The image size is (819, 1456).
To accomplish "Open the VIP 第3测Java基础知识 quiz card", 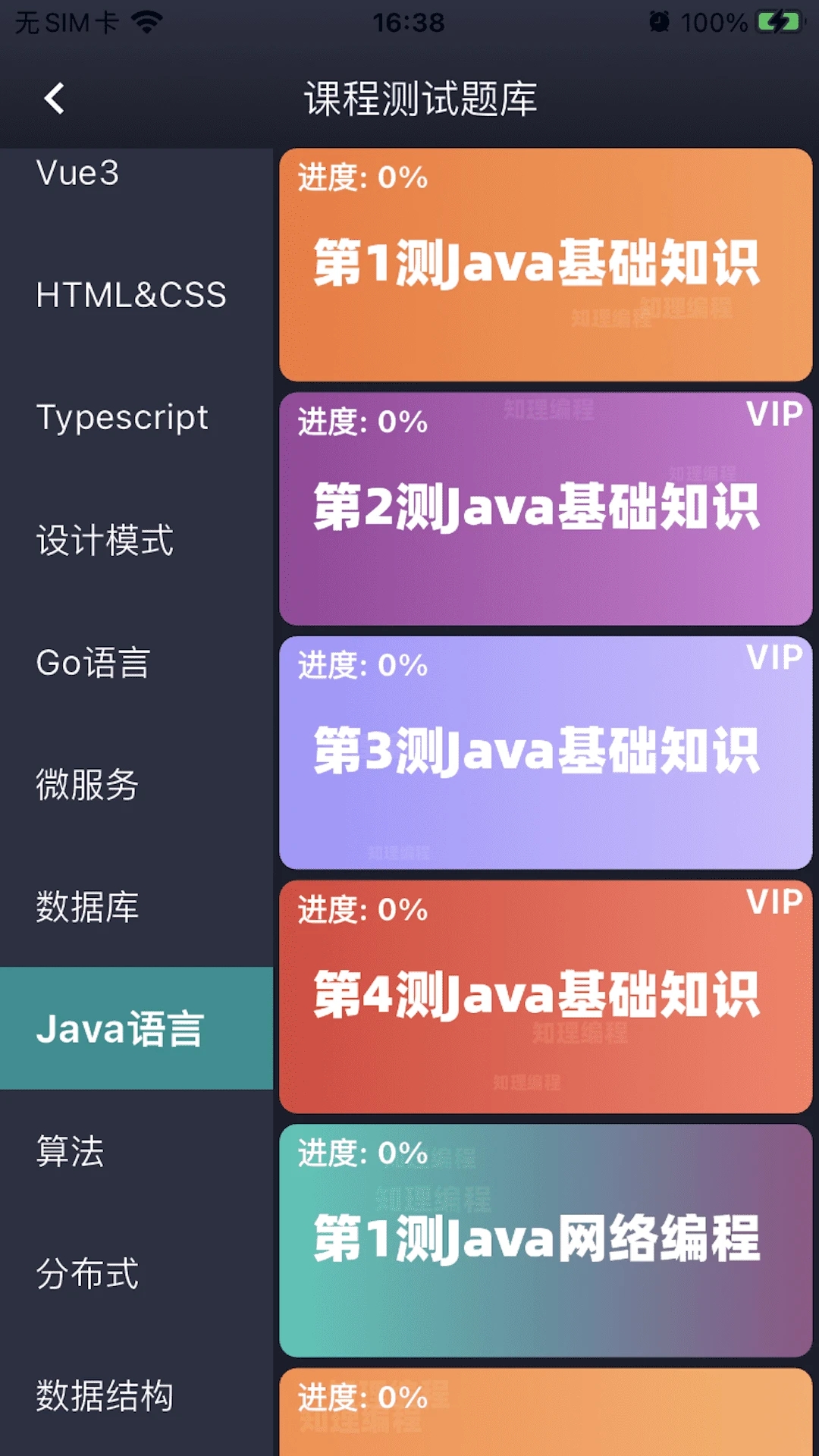I will tap(545, 753).
